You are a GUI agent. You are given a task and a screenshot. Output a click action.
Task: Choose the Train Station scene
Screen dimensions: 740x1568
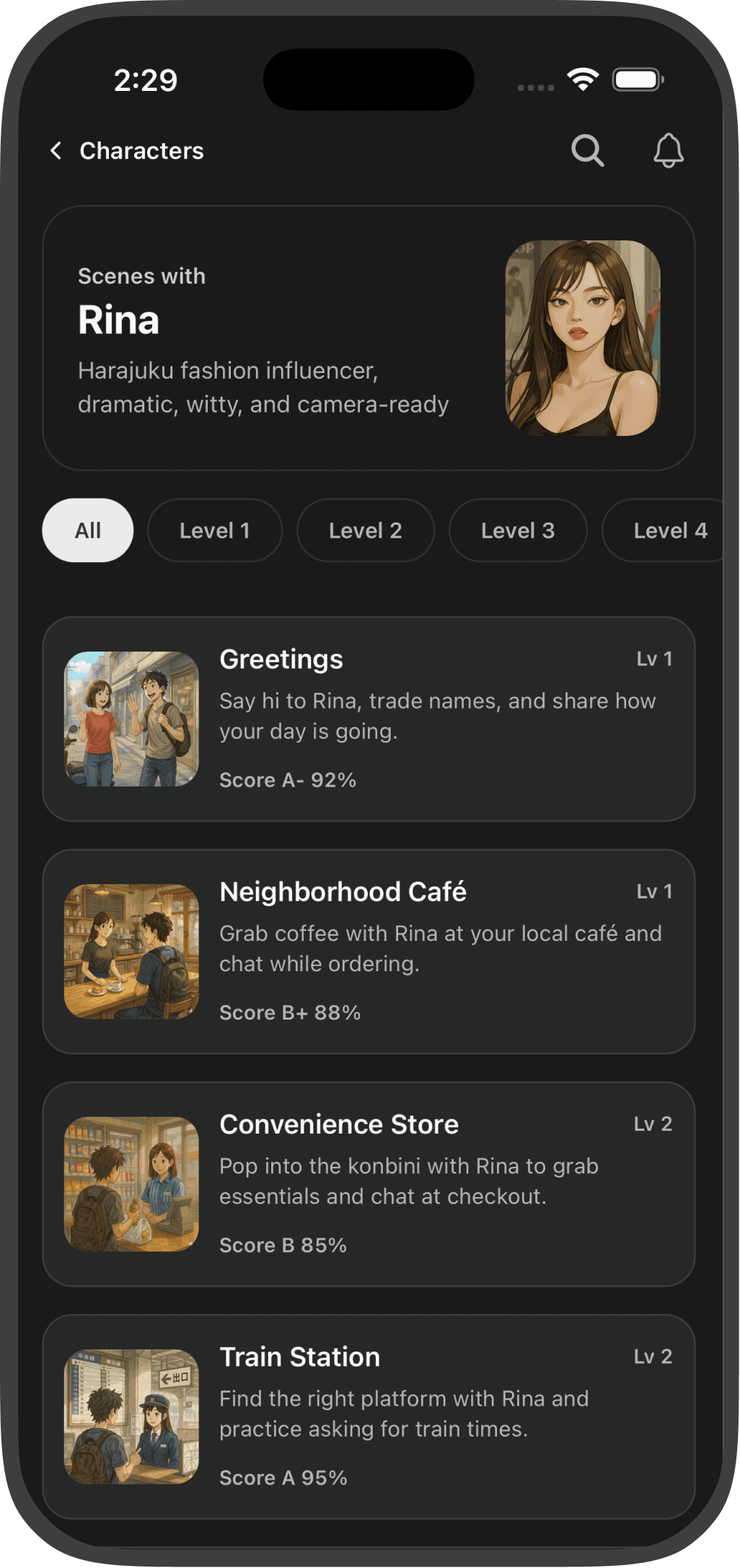368,1416
